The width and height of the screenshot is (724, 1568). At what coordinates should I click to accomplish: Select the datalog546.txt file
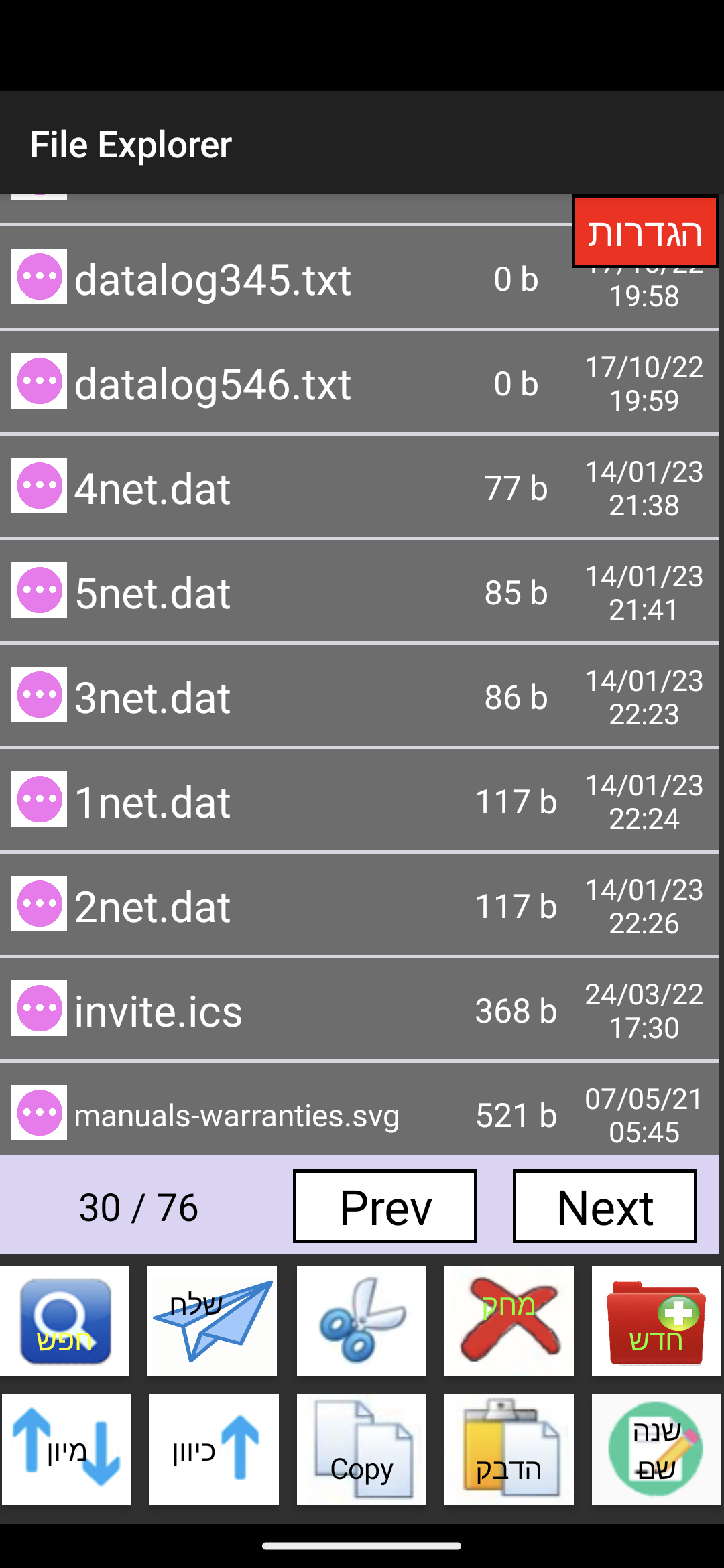[x=213, y=383]
